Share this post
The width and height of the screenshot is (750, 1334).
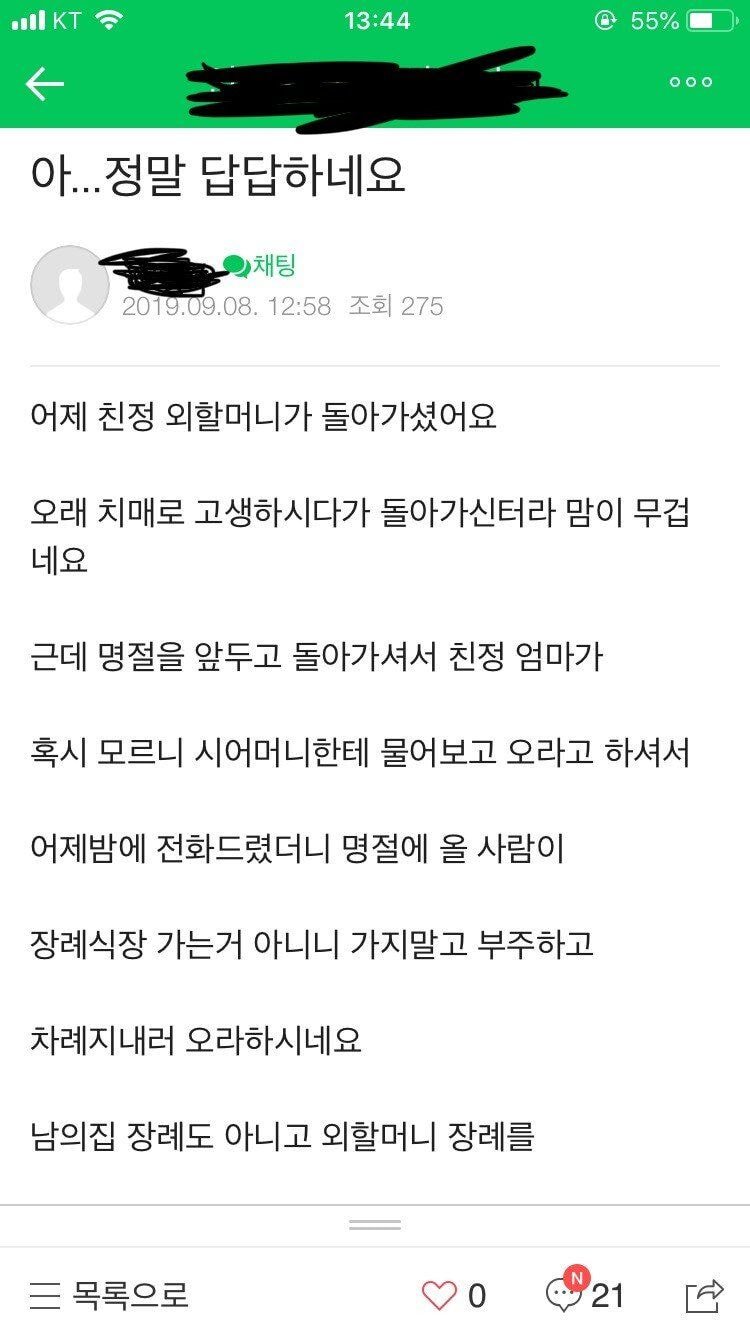[x=705, y=1295]
